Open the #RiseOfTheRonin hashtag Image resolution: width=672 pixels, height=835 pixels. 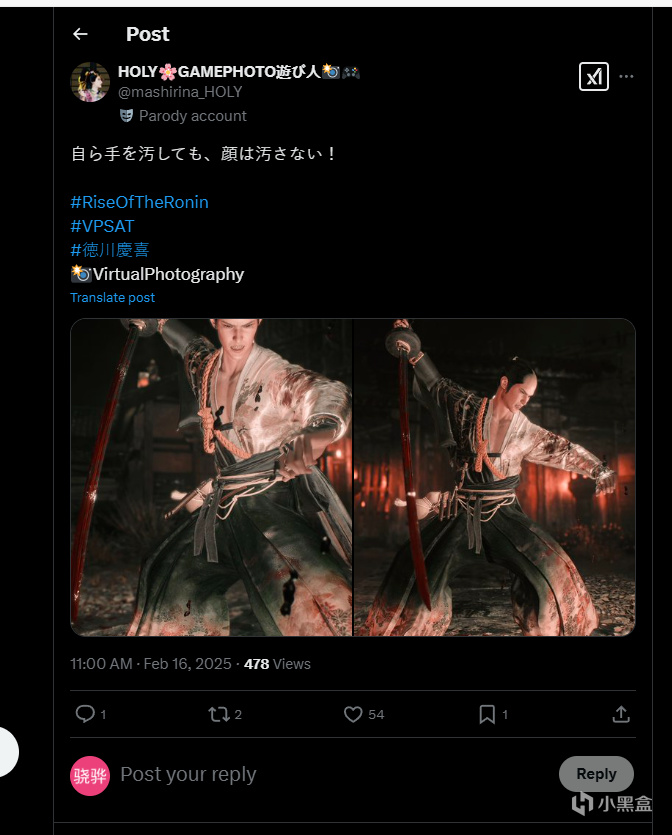pyautogui.click(x=139, y=202)
